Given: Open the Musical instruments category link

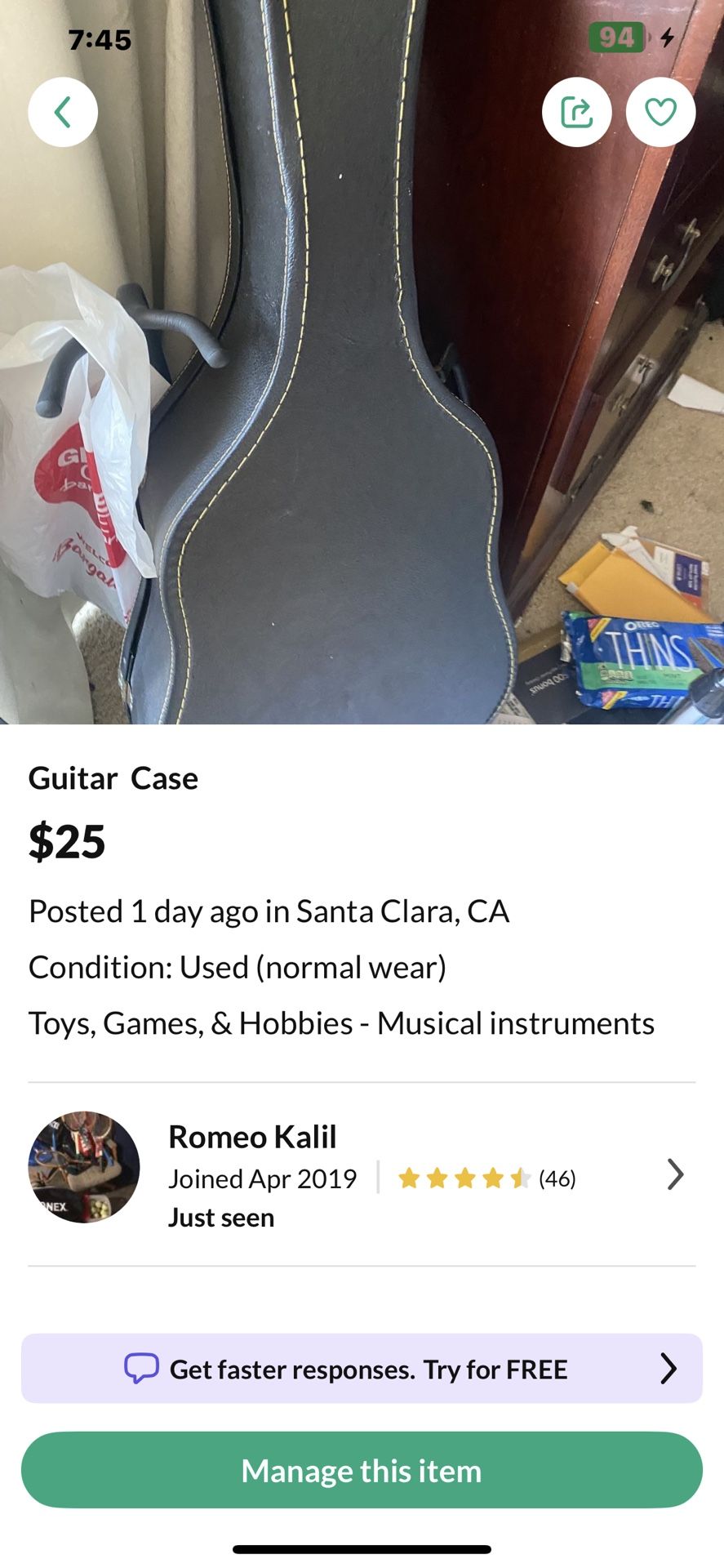Looking at the screenshot, I should 515,1022.
